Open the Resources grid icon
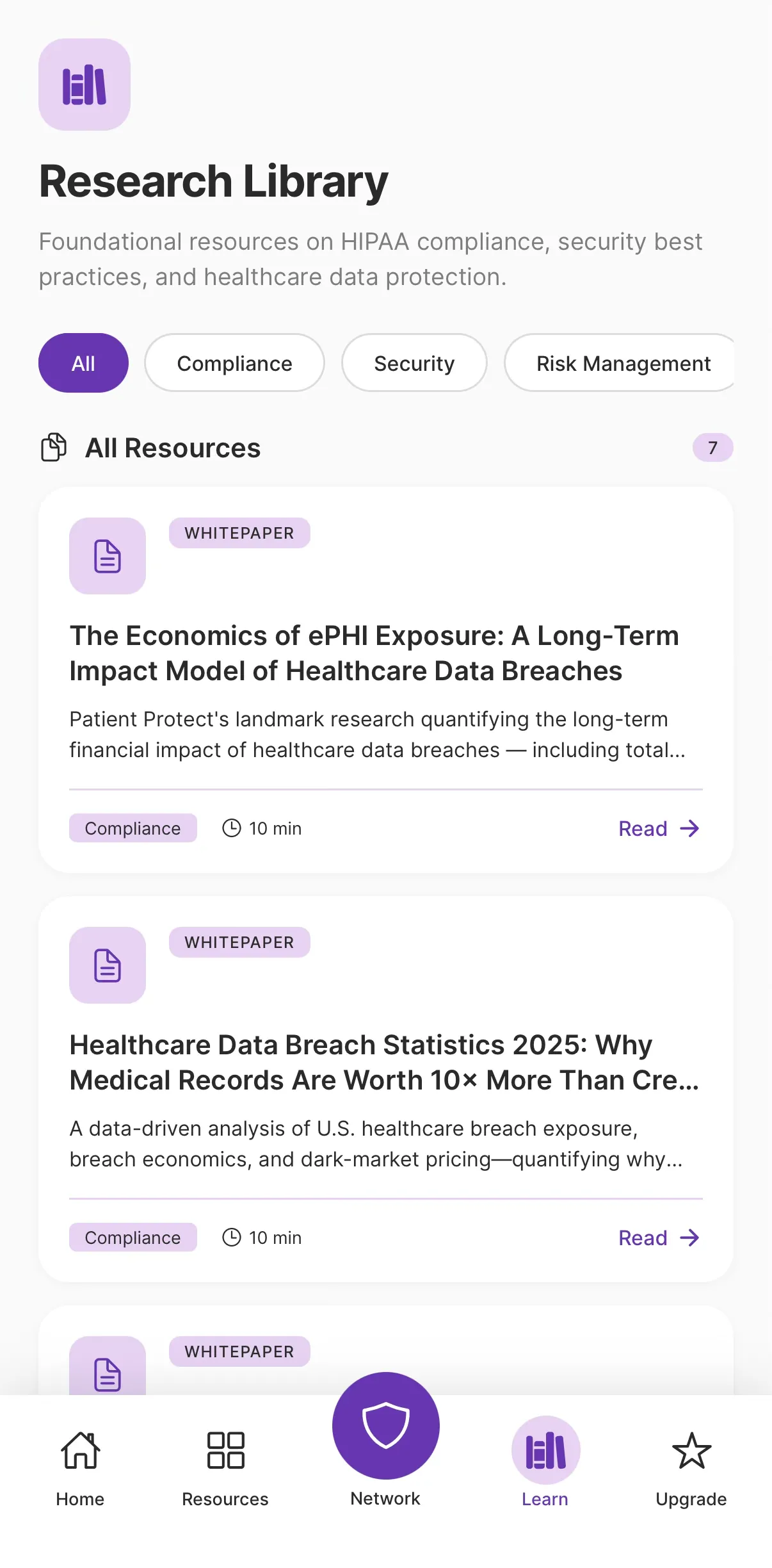The width and height of the screenshot is (772, 1568). coord(225,1451)
